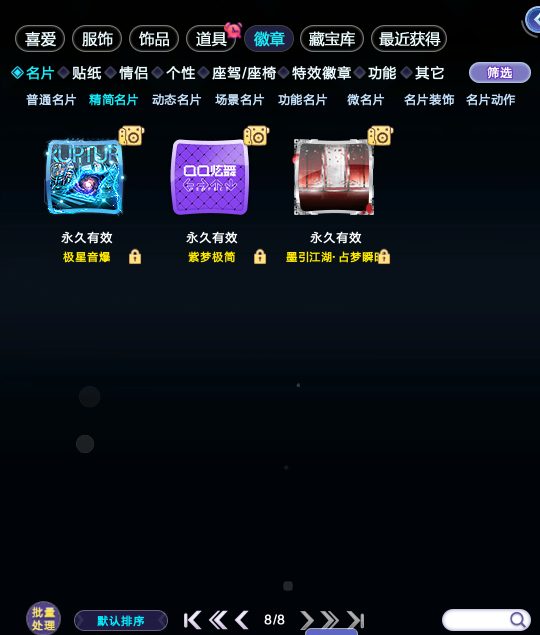The image size is (540, 635).
Task: Open the 名片装饰 subcategory
Action: tap(429, 100)
